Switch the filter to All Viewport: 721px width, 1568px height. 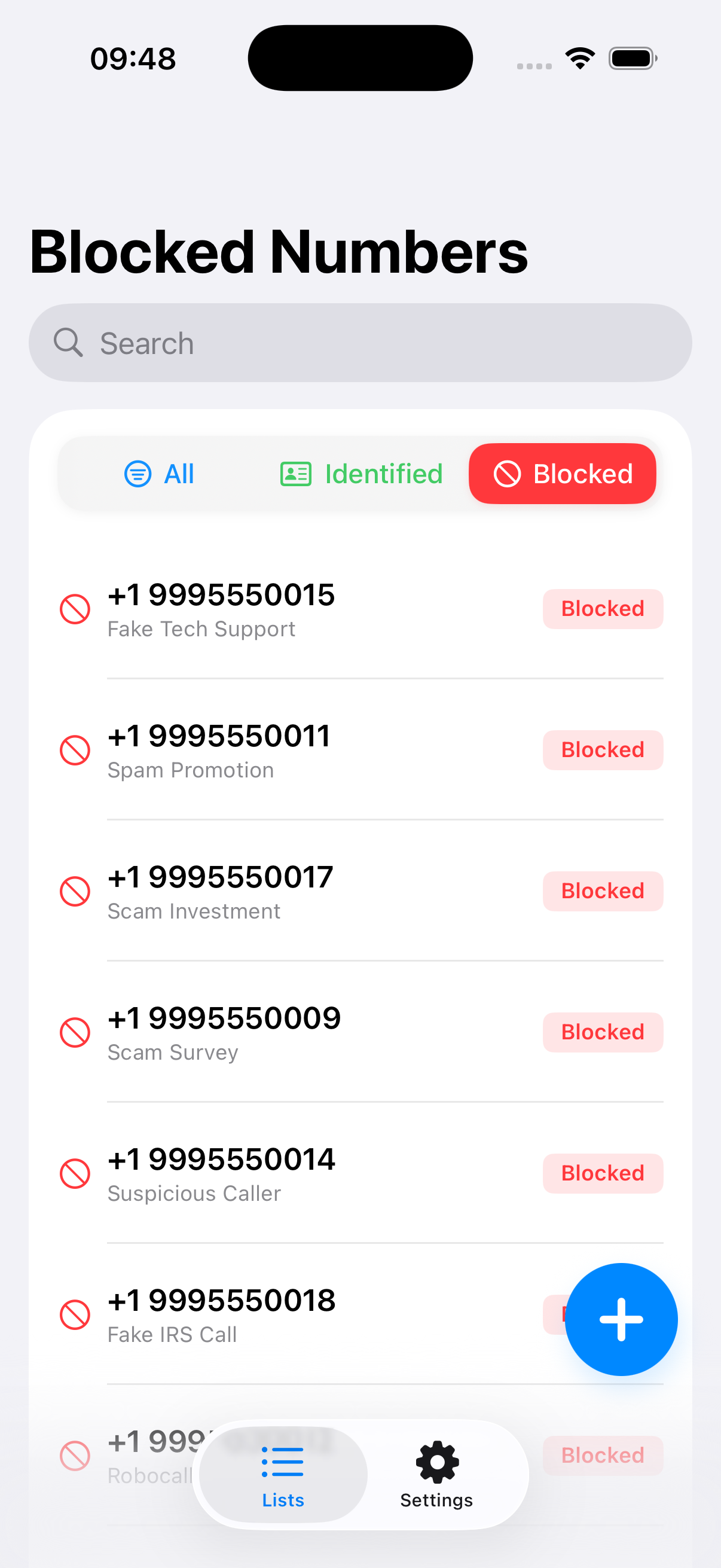159,474
